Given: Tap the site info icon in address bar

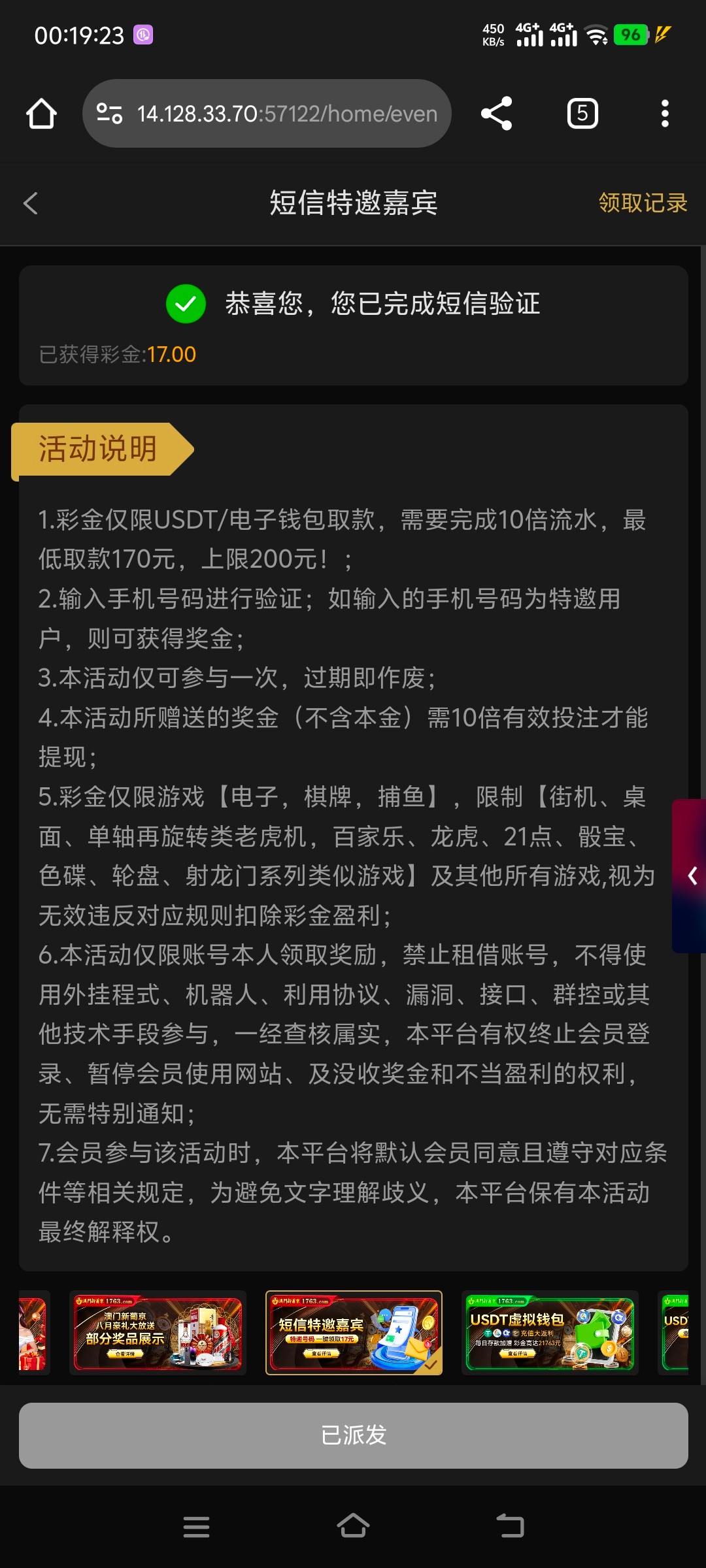Looking at the screenshot, I should pos(110,113).
